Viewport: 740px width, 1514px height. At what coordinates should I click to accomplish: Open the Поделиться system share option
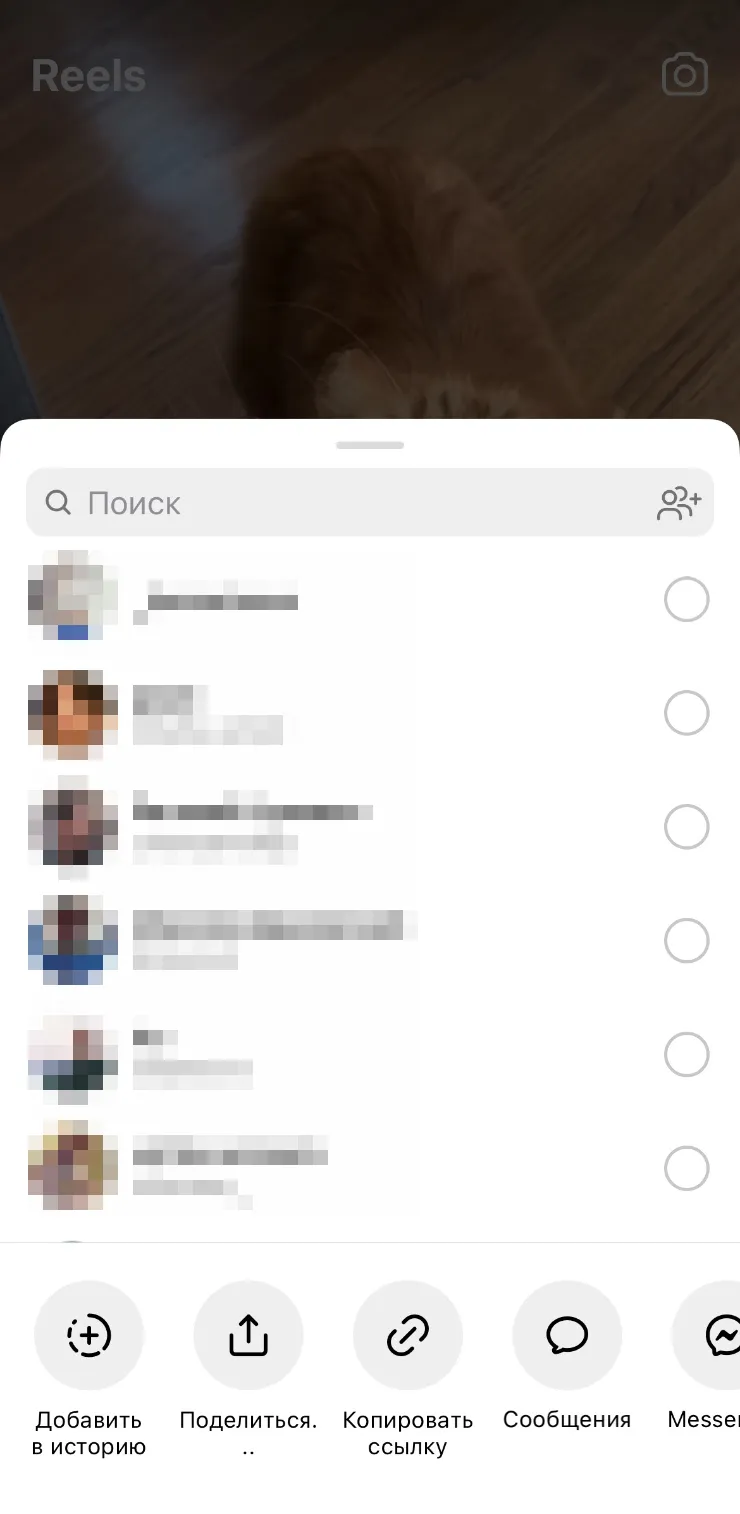click(248, 1335)
